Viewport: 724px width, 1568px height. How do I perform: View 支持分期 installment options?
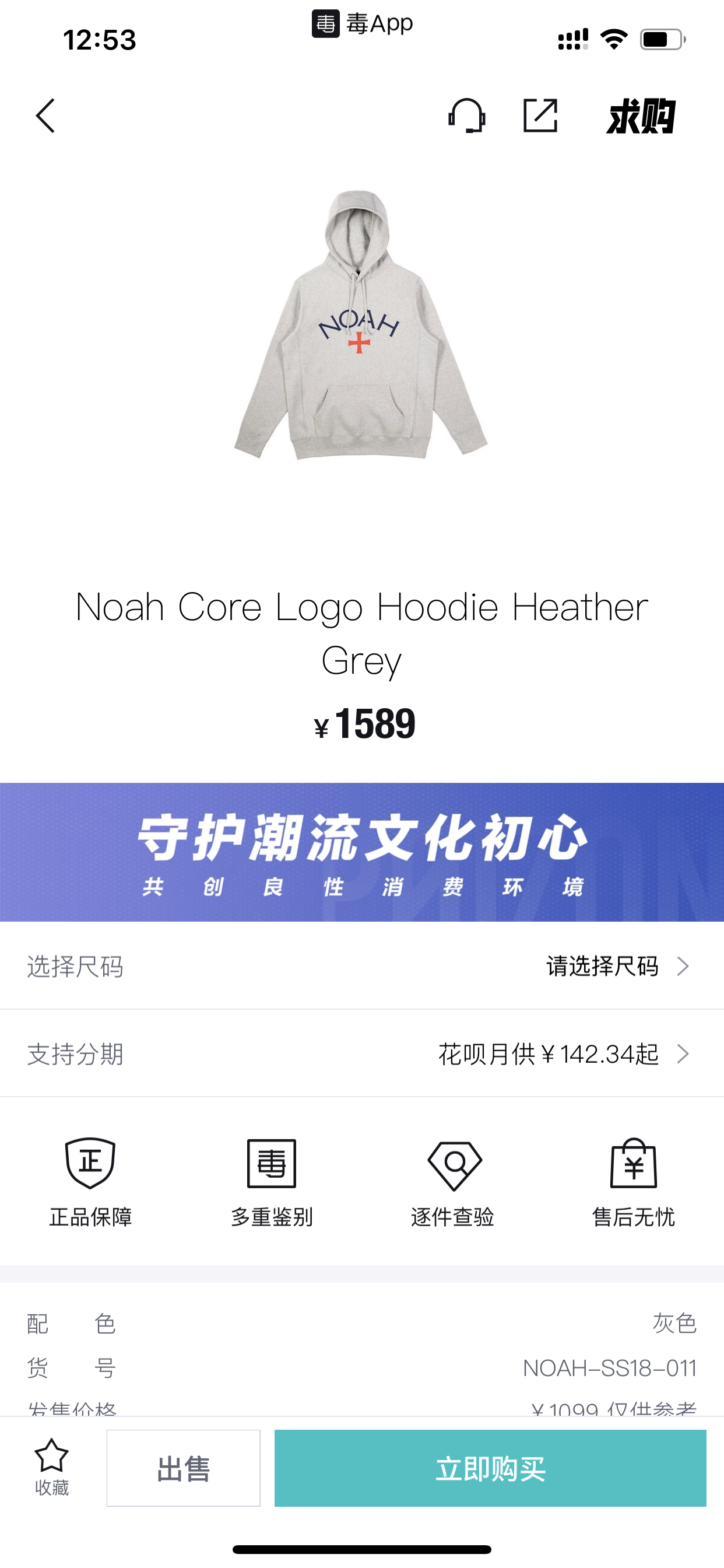[x=362, y=1053]
